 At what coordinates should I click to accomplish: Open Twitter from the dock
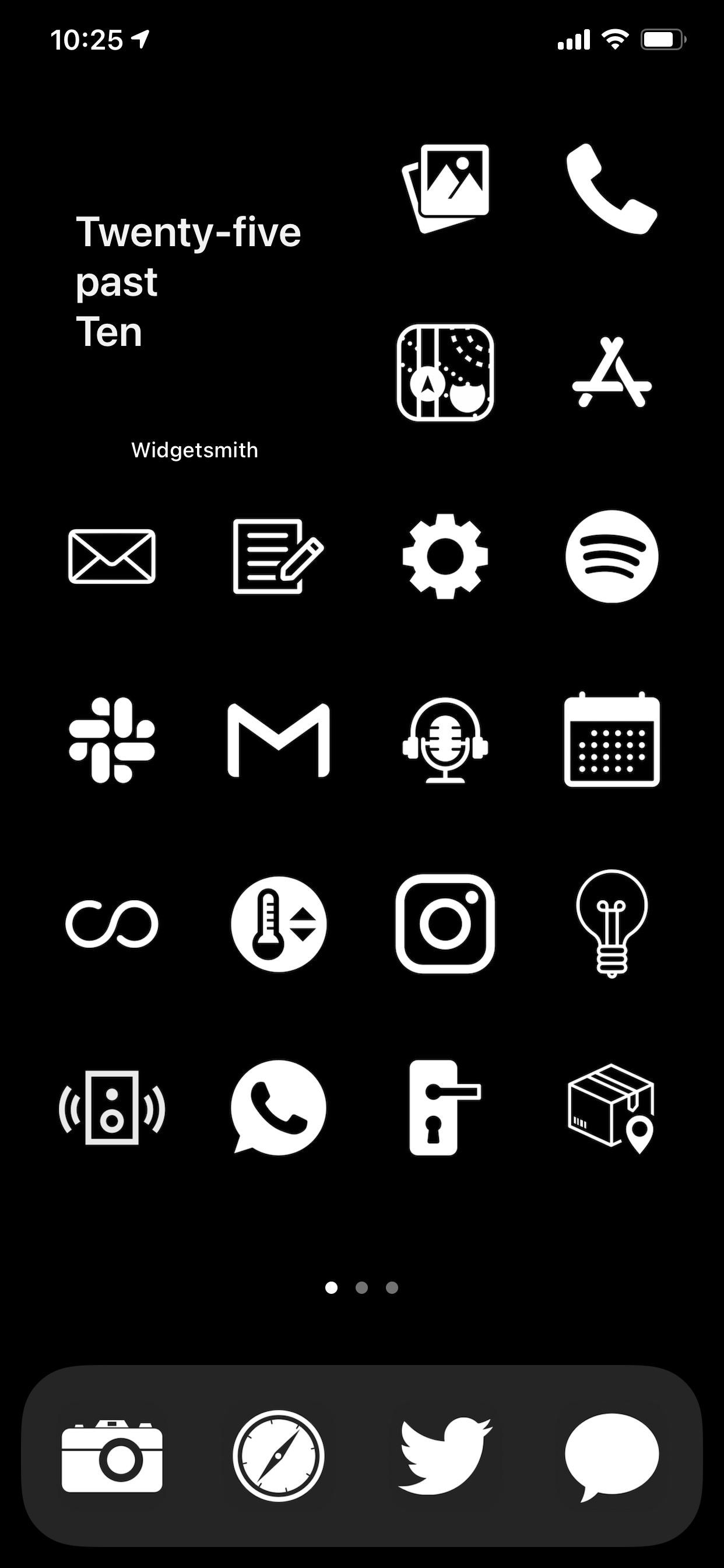coord(445,1456)
